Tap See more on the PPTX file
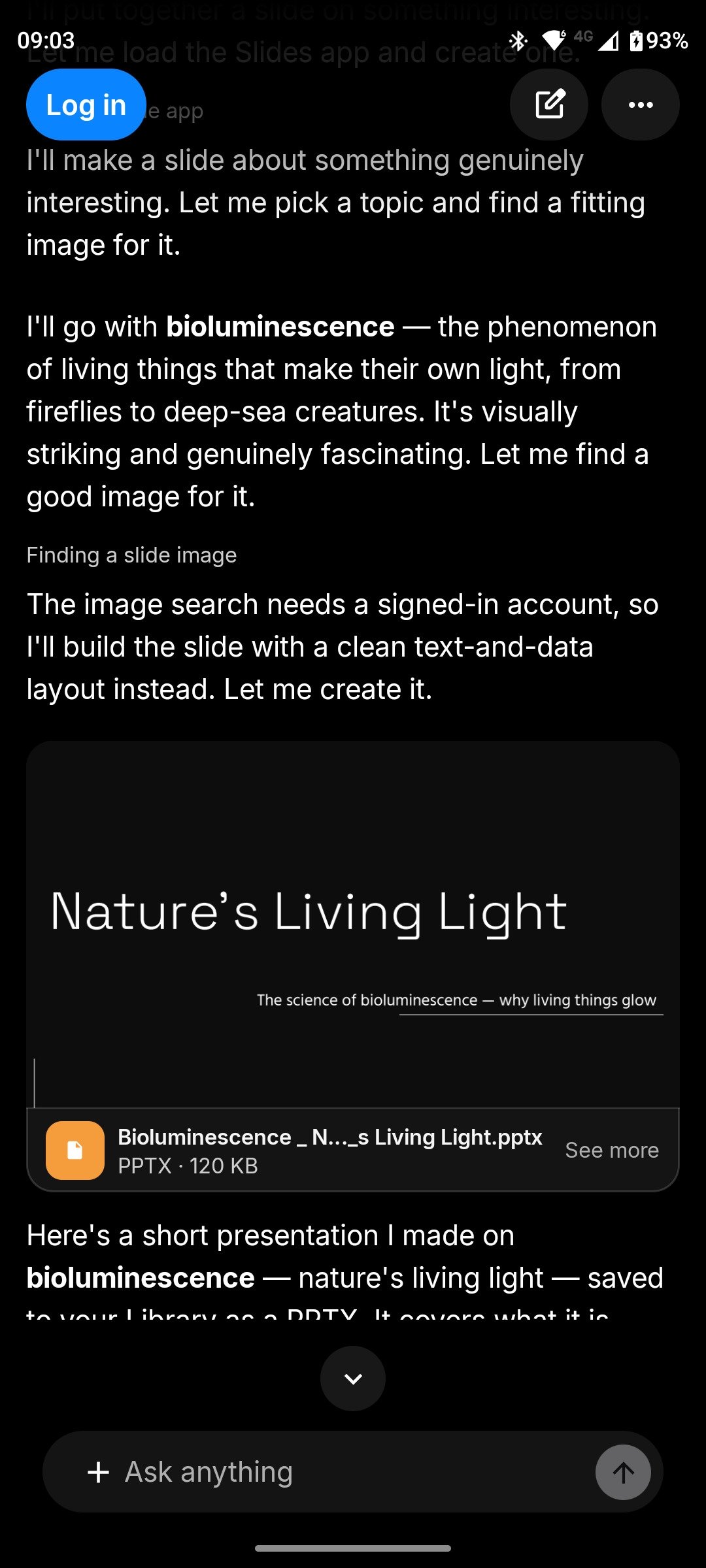 [x=612, y=1151]
